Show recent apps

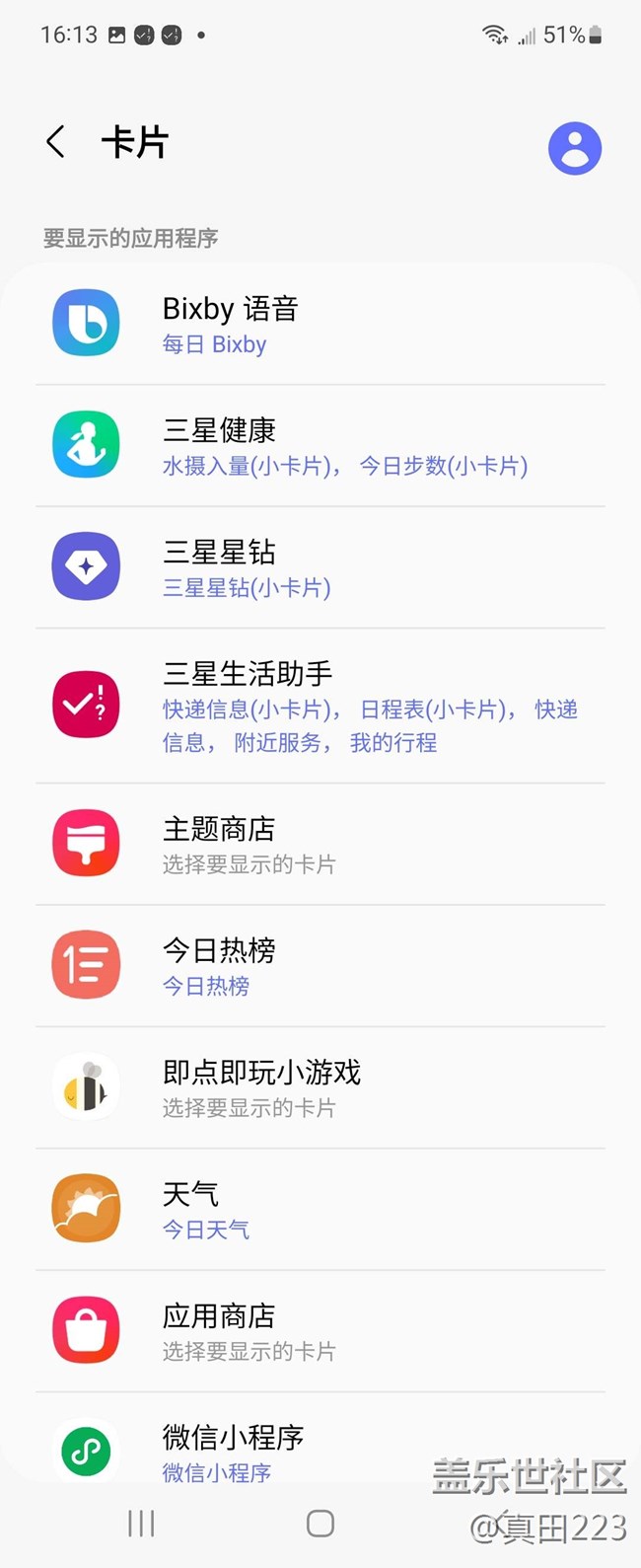tap(141, 1524)
